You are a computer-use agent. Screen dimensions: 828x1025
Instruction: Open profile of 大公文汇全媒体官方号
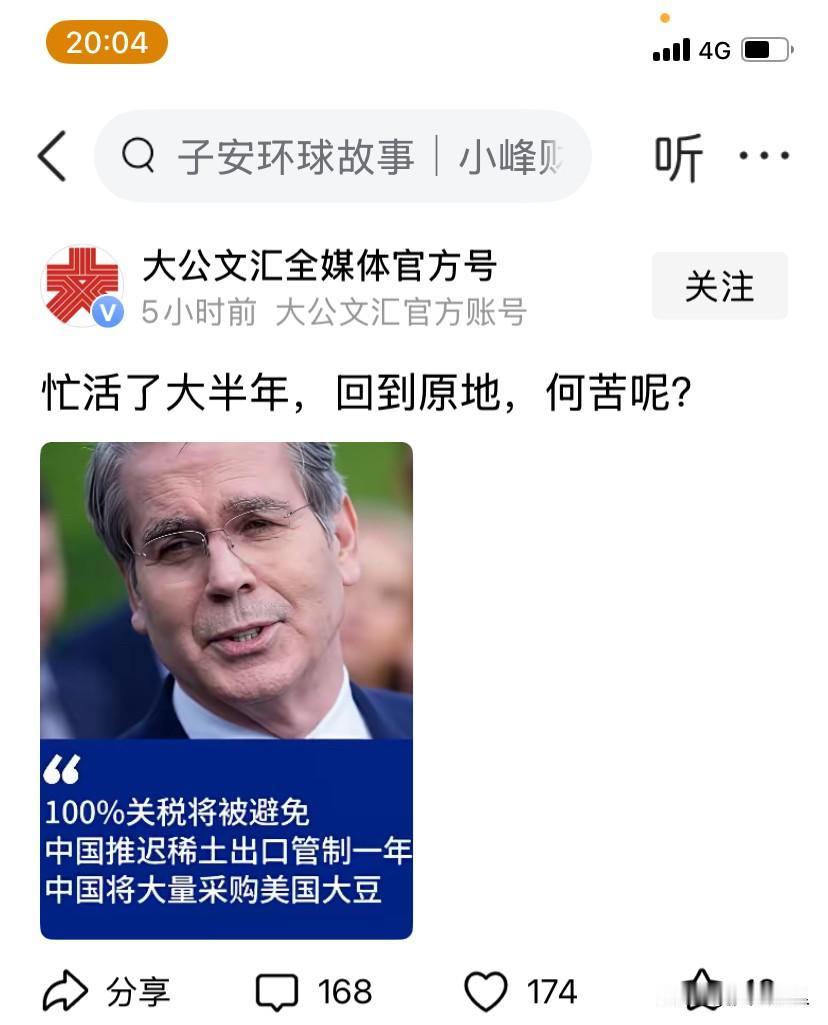click(320, 265)
